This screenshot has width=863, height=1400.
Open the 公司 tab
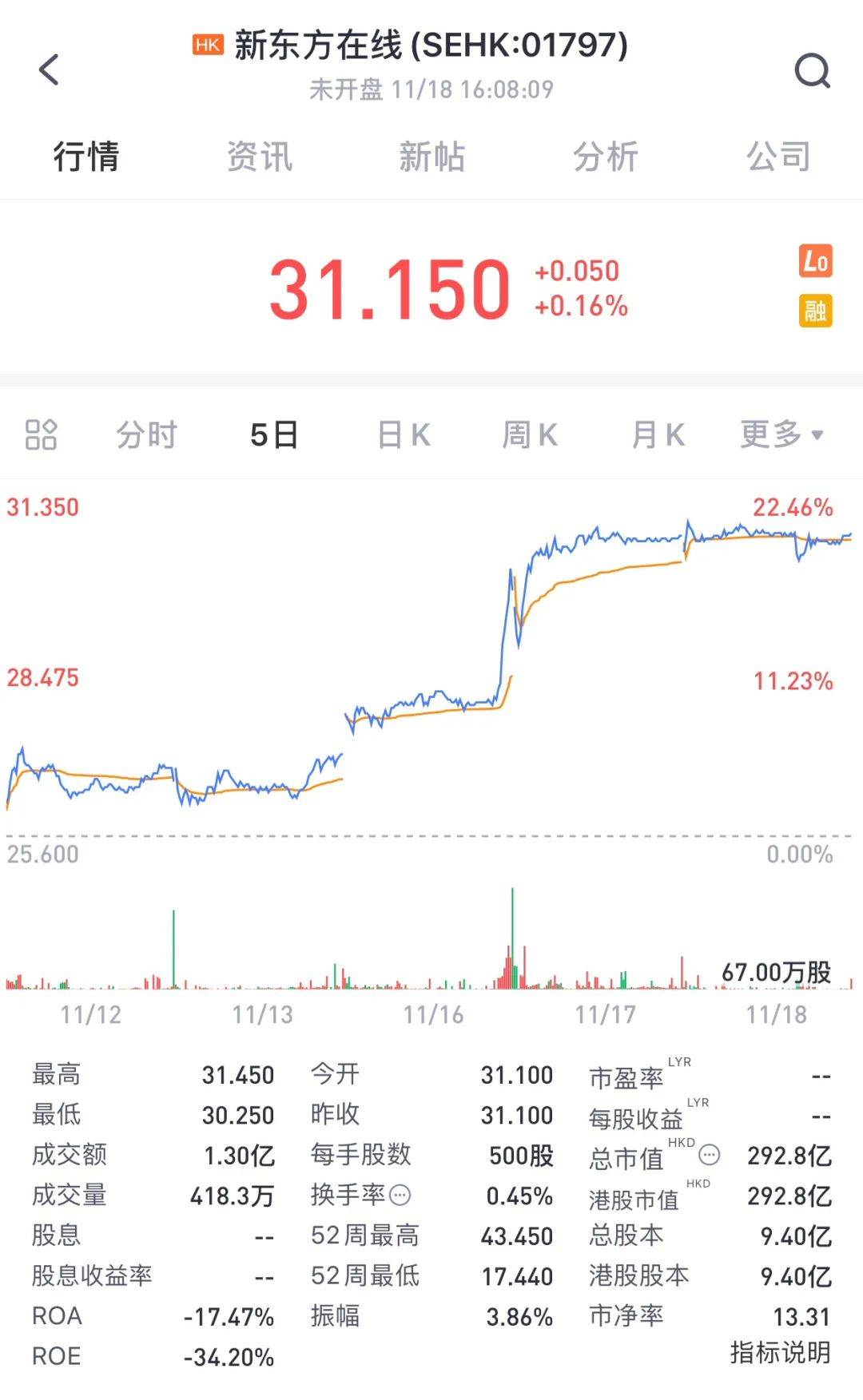779,157
